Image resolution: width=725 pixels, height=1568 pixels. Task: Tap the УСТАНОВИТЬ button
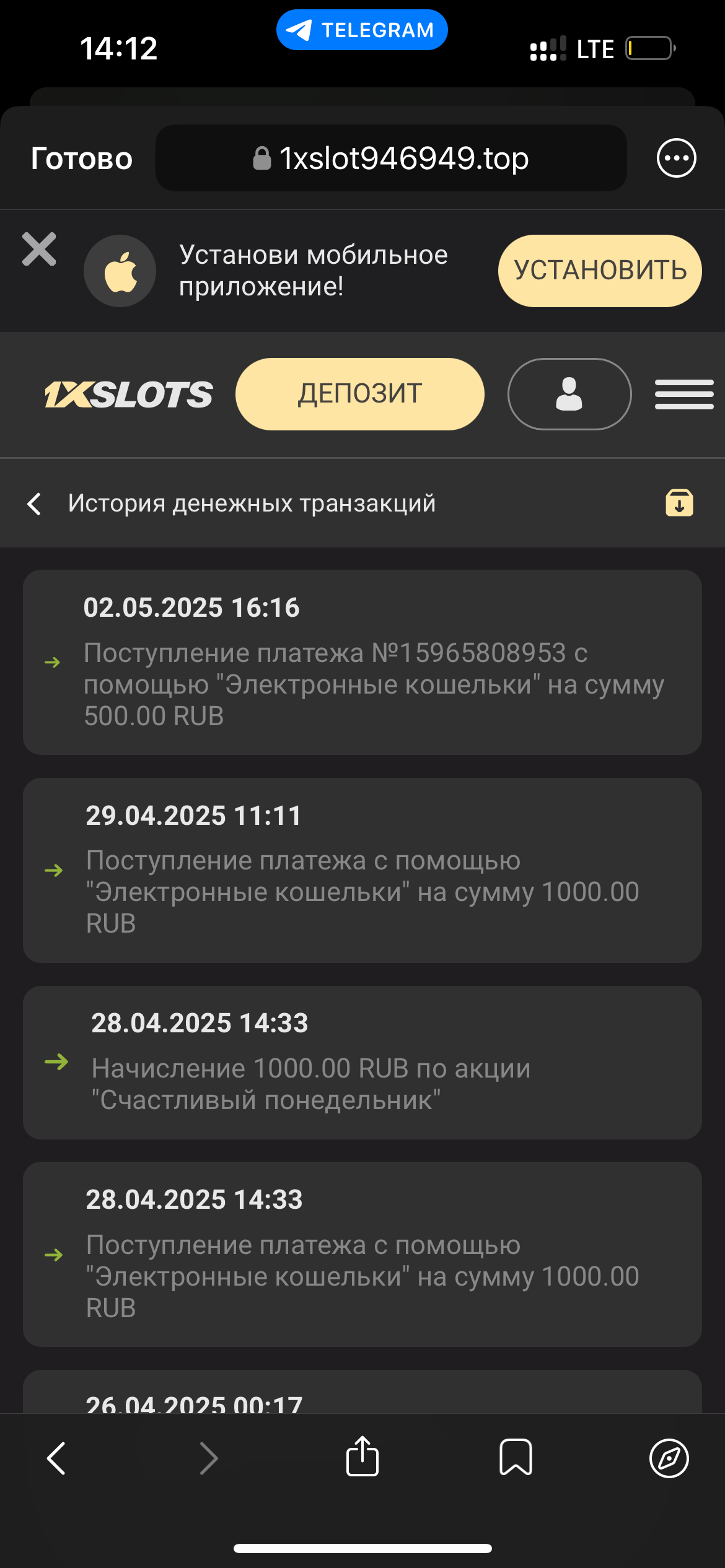coord(599,271)
